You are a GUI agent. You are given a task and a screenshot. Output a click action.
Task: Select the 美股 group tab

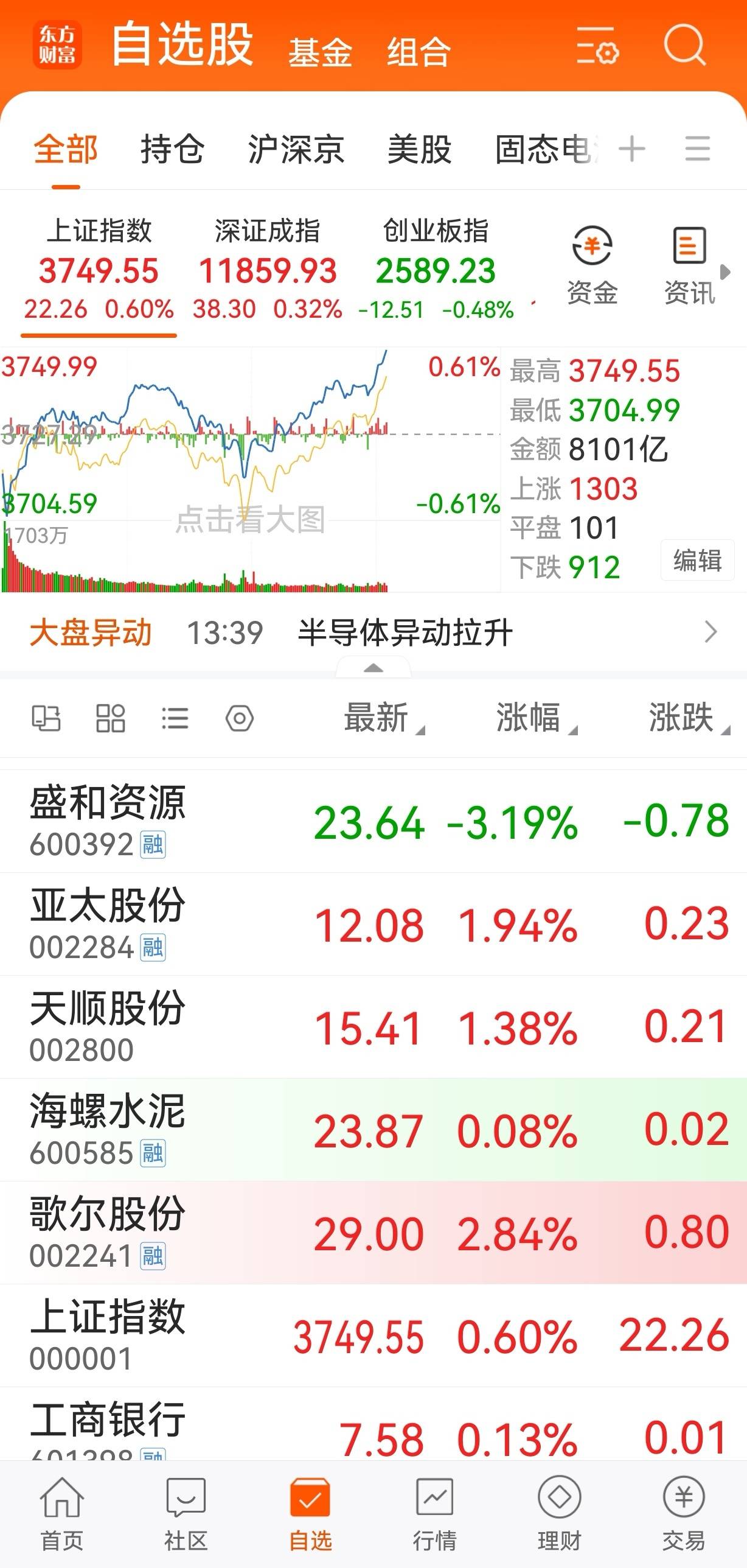[419, 149]
